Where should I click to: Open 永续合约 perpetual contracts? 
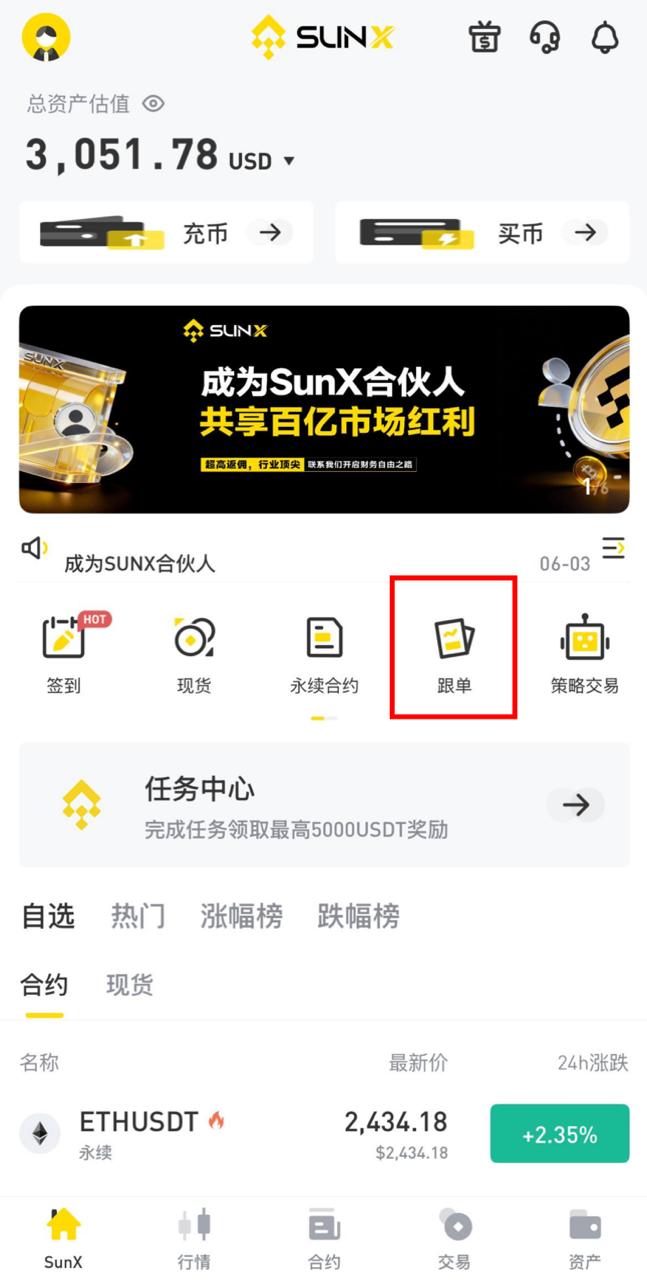click(324, 654)
